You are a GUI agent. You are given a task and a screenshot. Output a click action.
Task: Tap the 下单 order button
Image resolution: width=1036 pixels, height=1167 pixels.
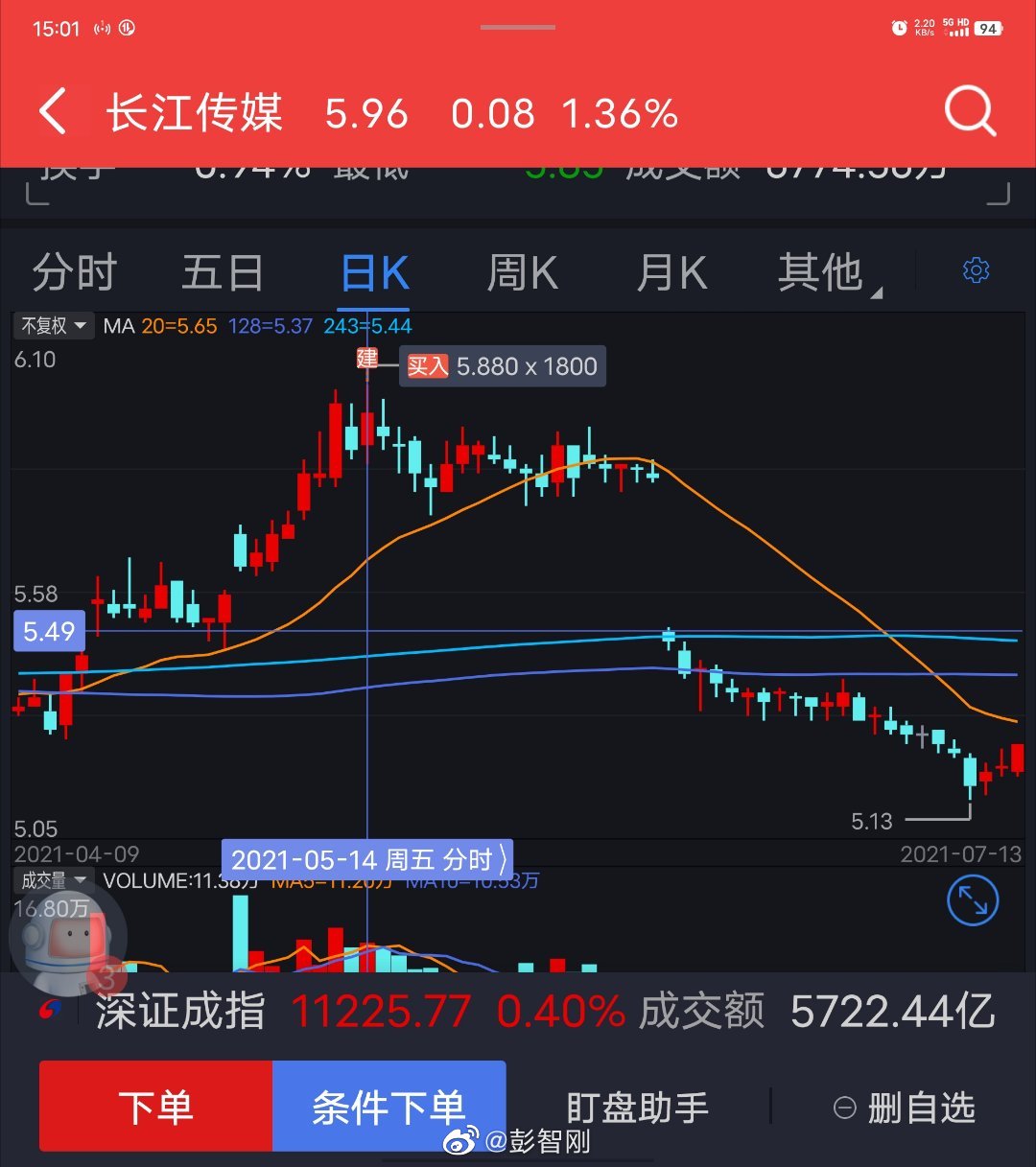tap(155, 1107)
